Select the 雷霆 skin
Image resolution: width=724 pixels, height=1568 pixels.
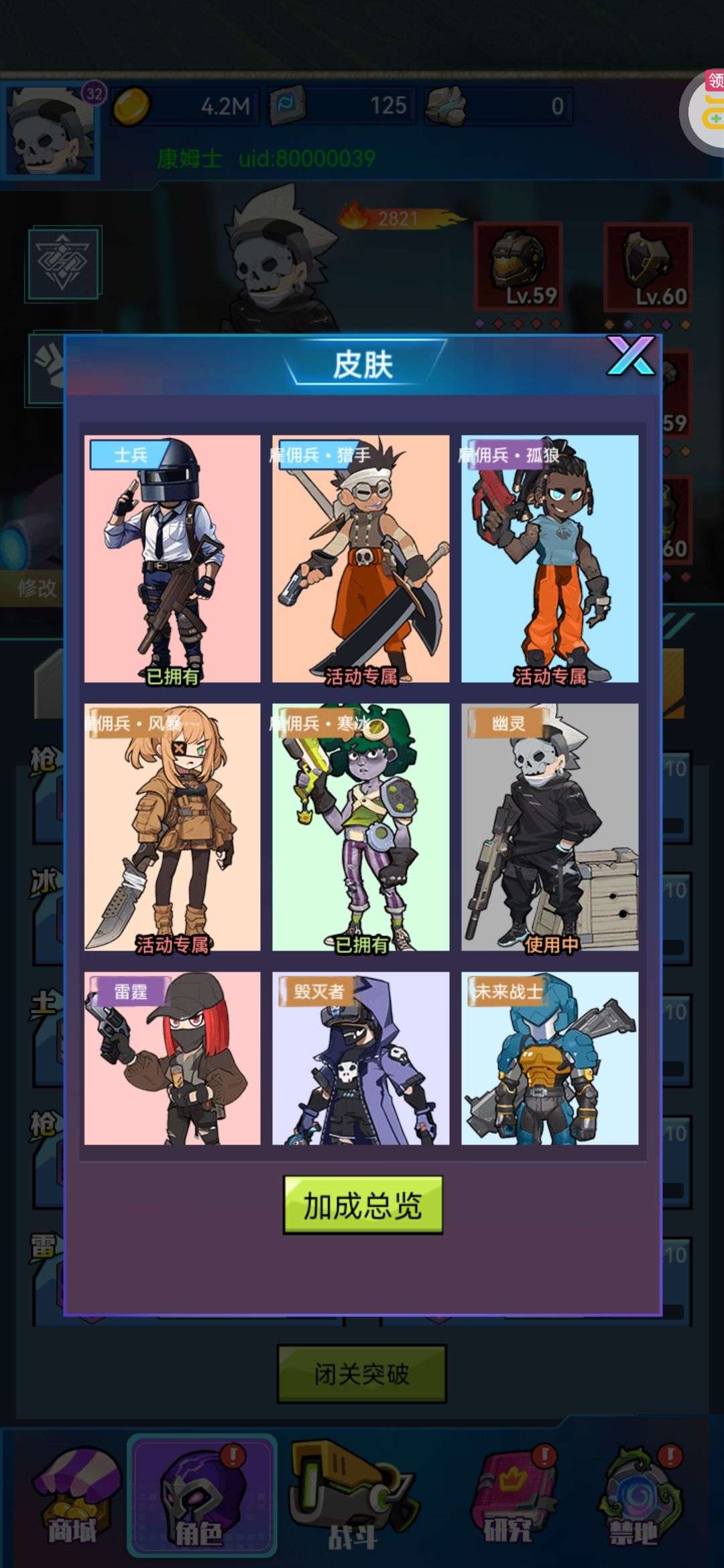(172, 1057)
